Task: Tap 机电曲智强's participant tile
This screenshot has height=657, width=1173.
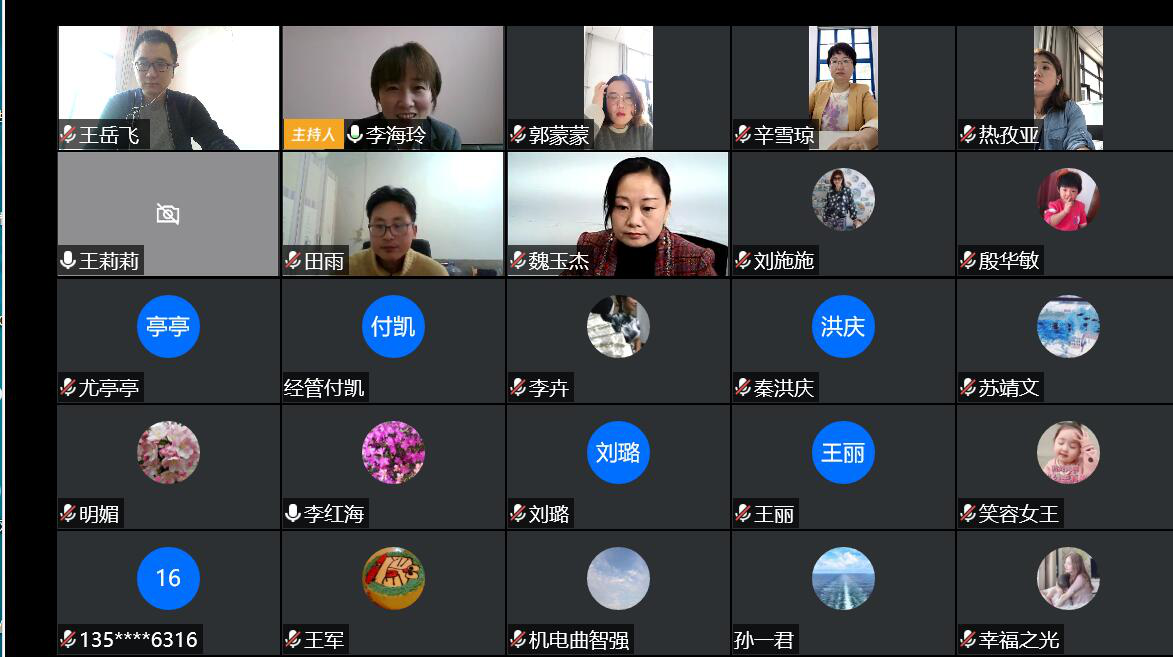Action: pos(618,592)
